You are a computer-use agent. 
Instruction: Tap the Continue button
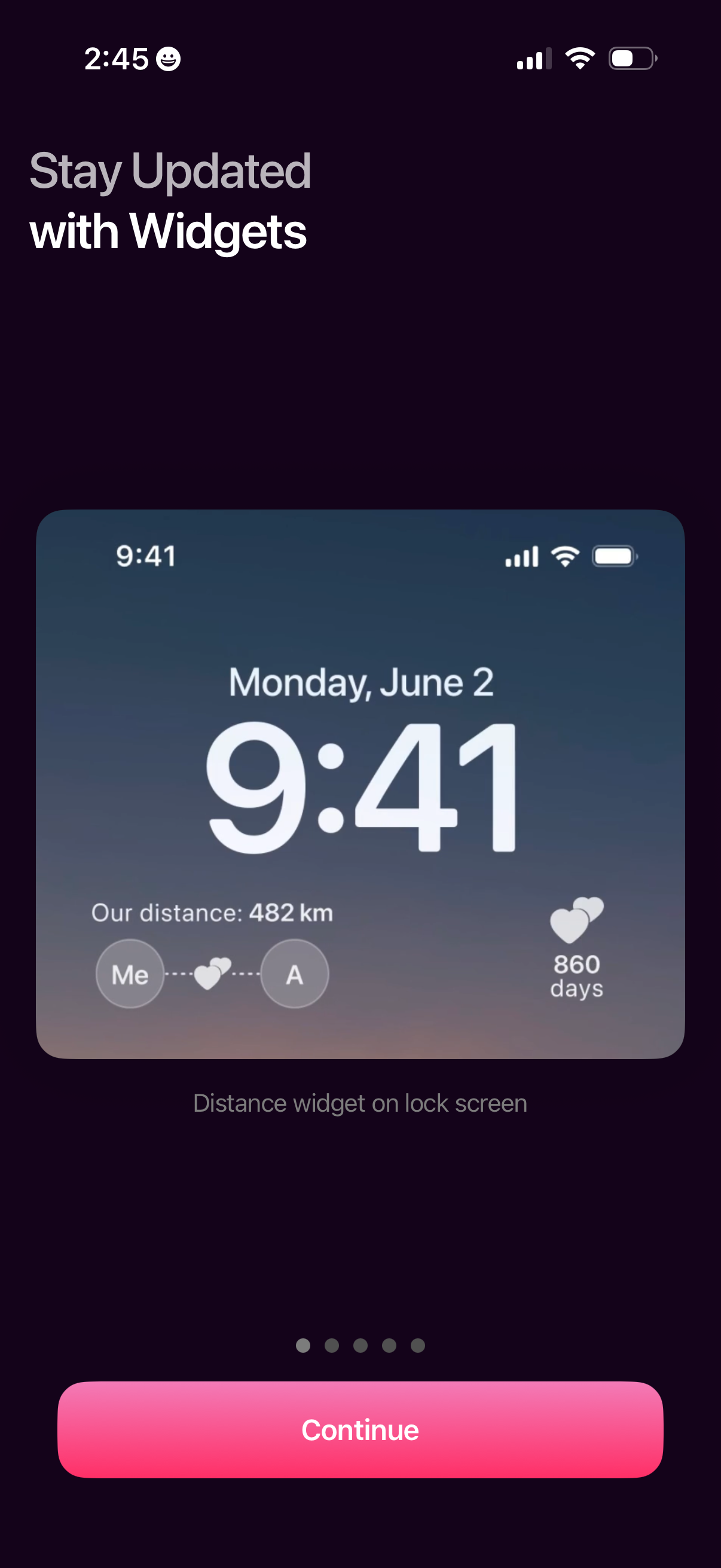[x=360, y=1429]
